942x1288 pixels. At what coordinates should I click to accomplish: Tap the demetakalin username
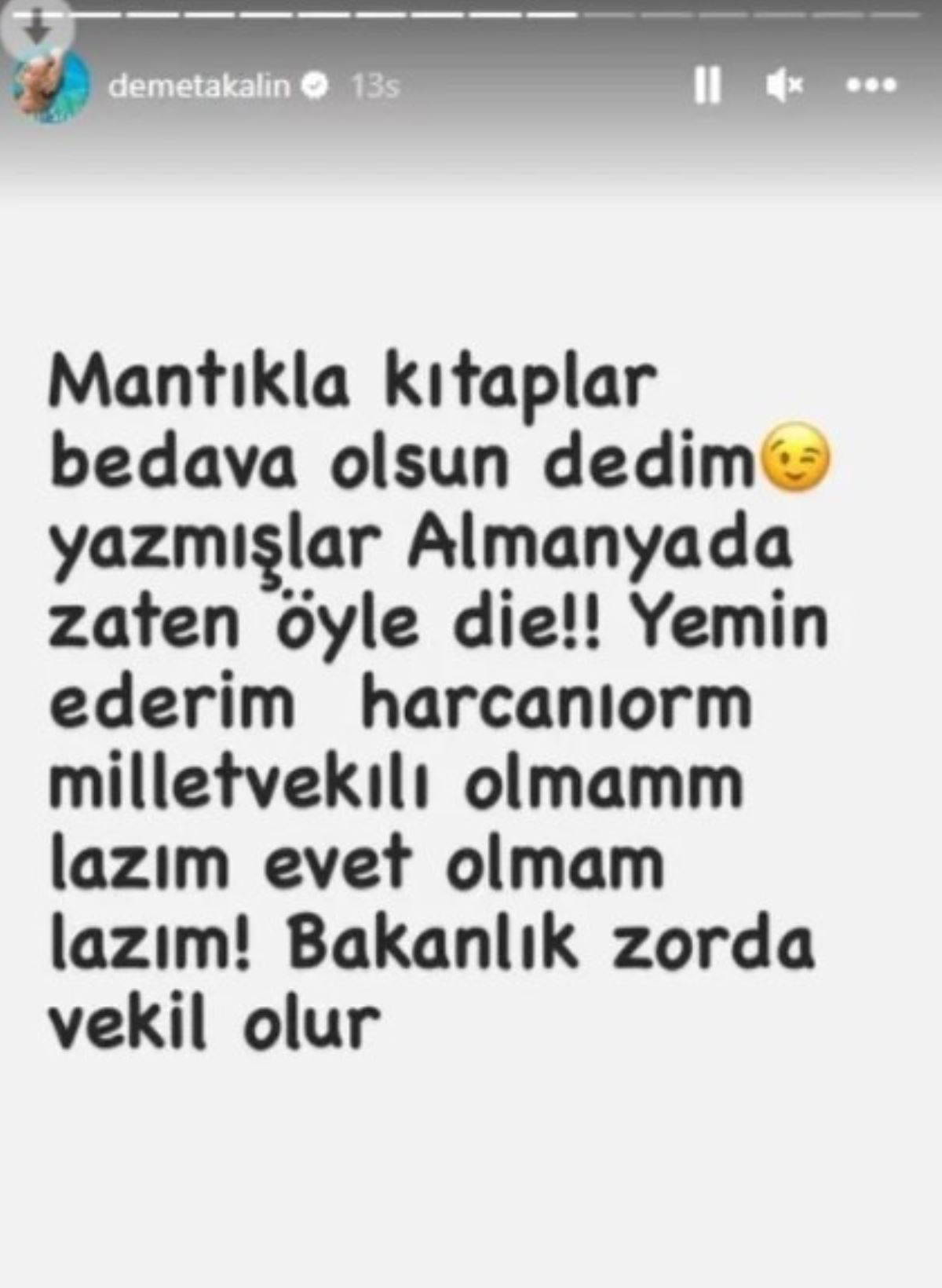[199, 85]
